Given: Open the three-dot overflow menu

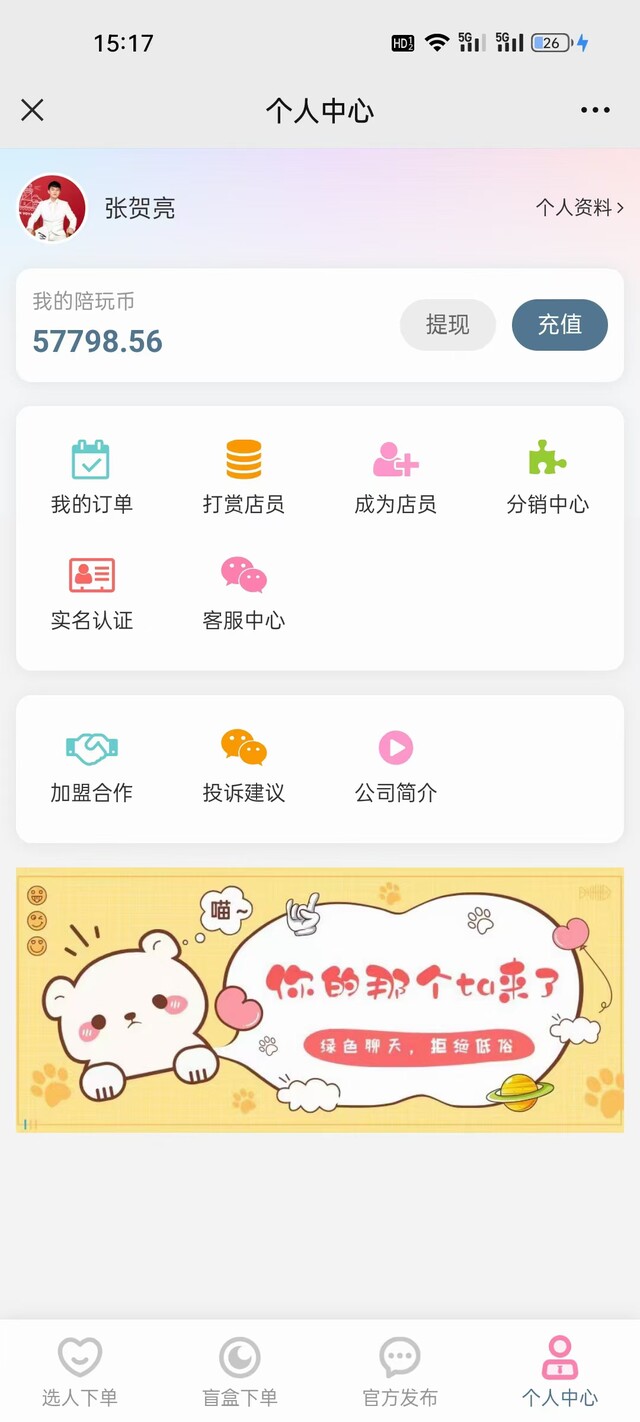Looking at the screenshot, I should click(x=595, y=110).
